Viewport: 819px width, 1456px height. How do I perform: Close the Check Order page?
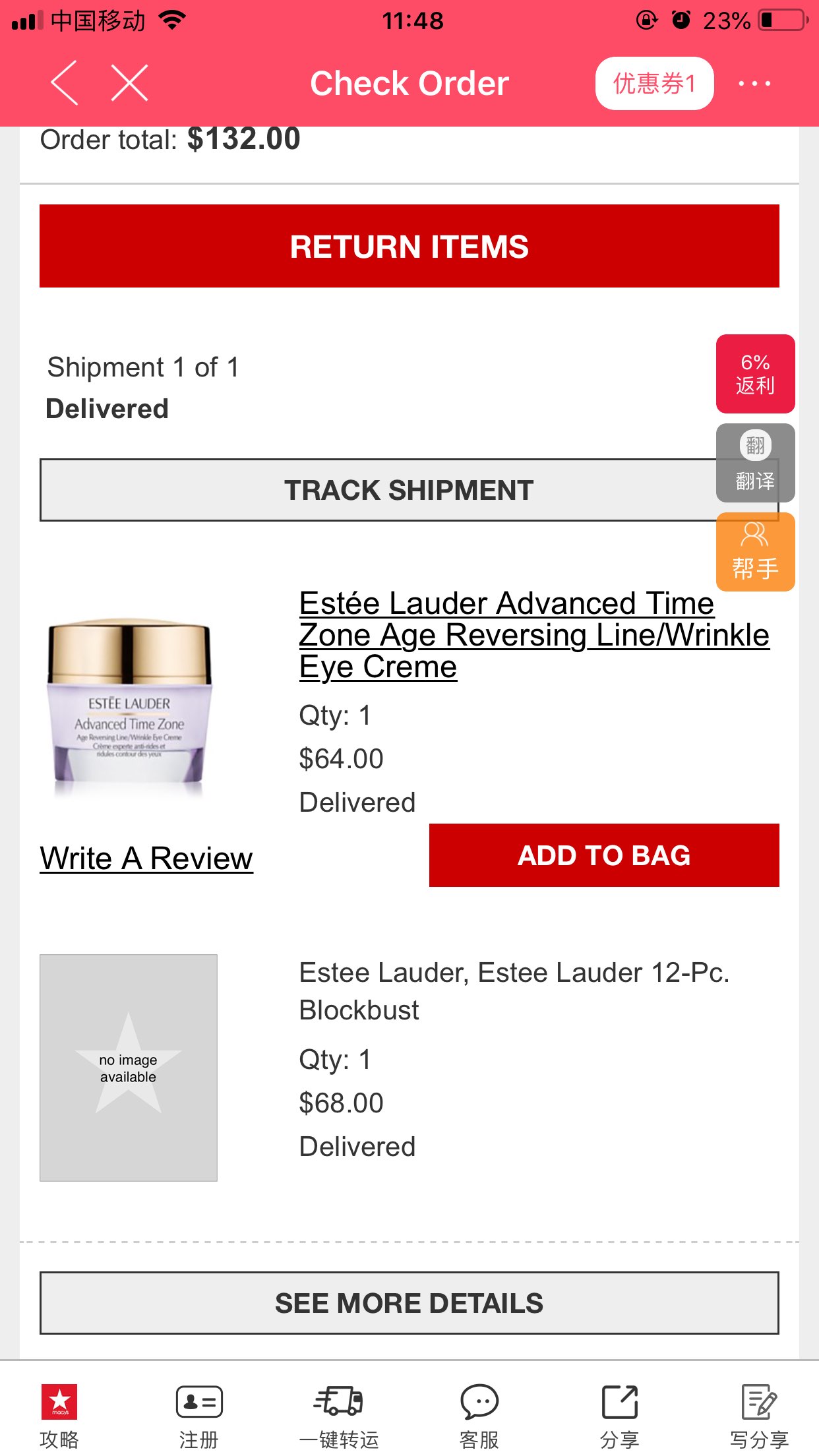click(x=129, y=83)
